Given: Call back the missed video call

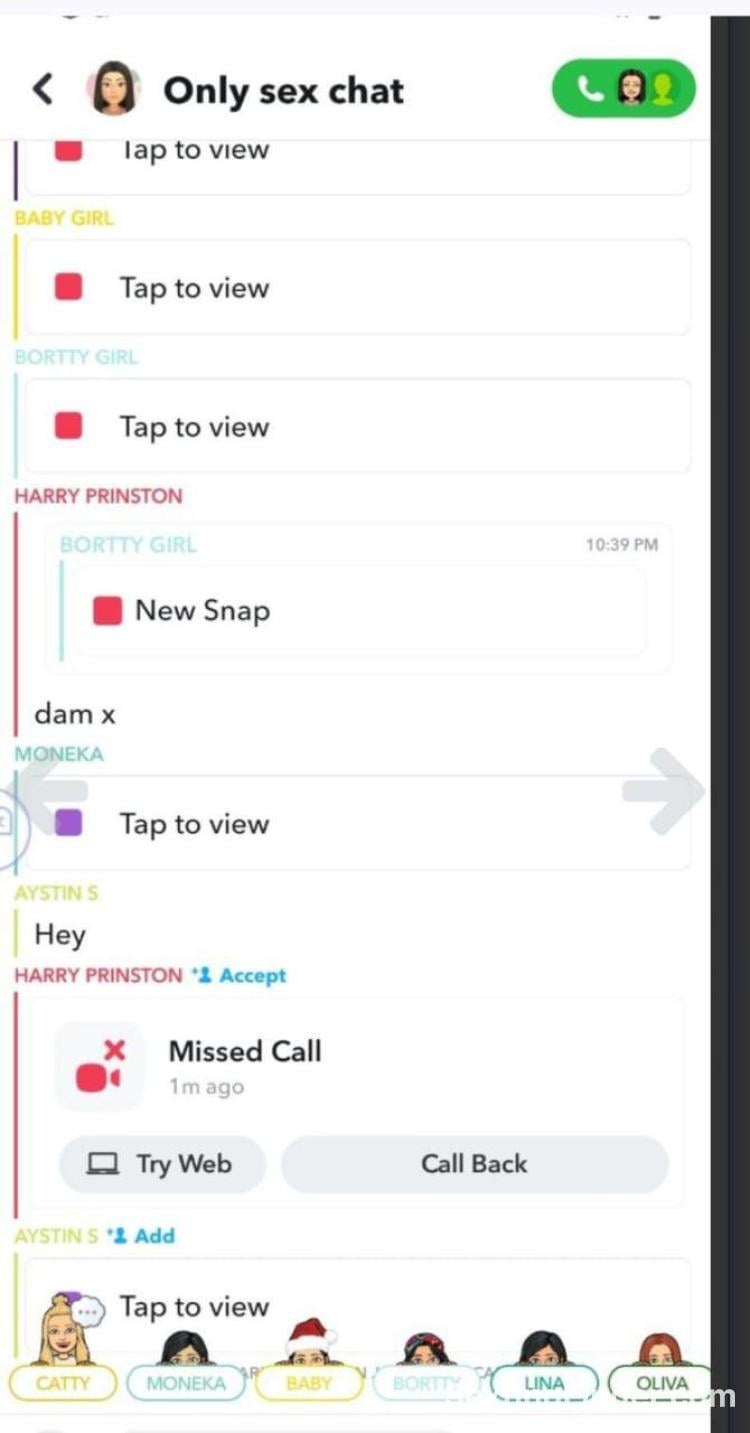Looking at the screenshot, I should tap(474, 1164).
